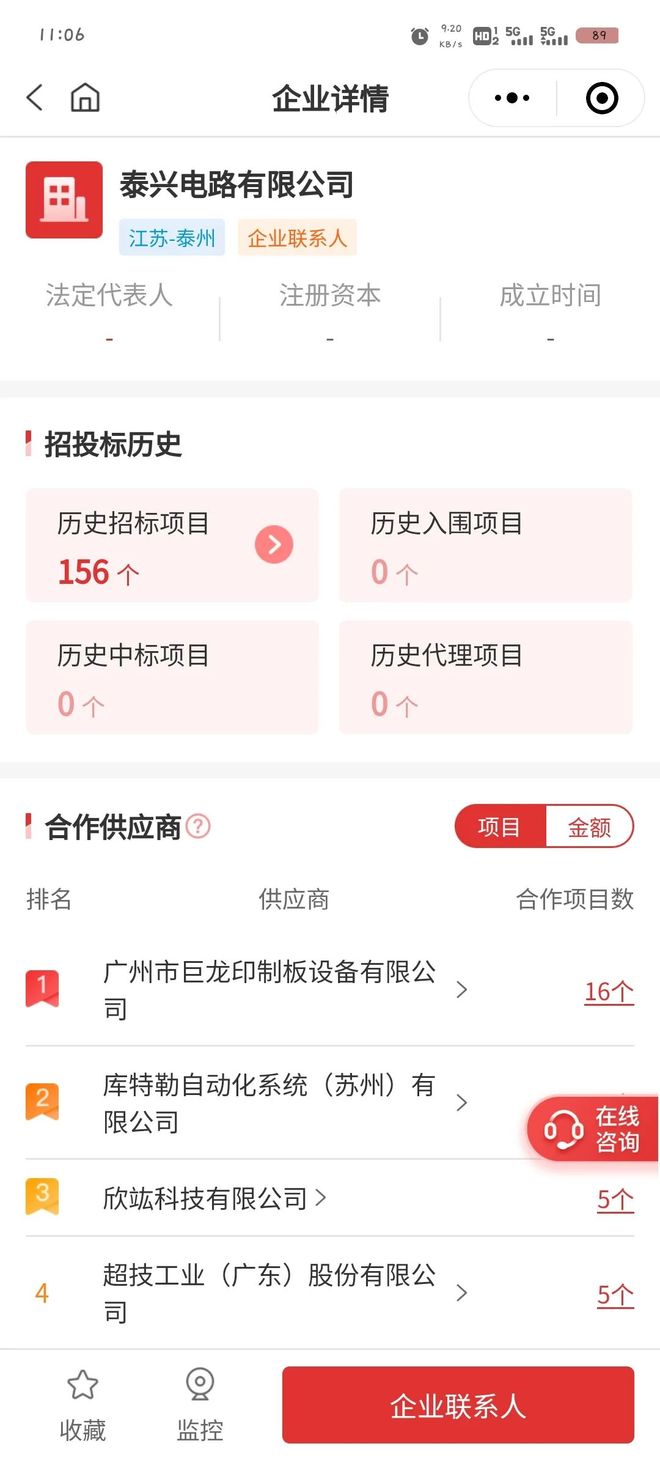The height and width of the screenshot is (1460, 660).
Task: Tap the 企业联系人 orange tag
Action: (297, 239)
